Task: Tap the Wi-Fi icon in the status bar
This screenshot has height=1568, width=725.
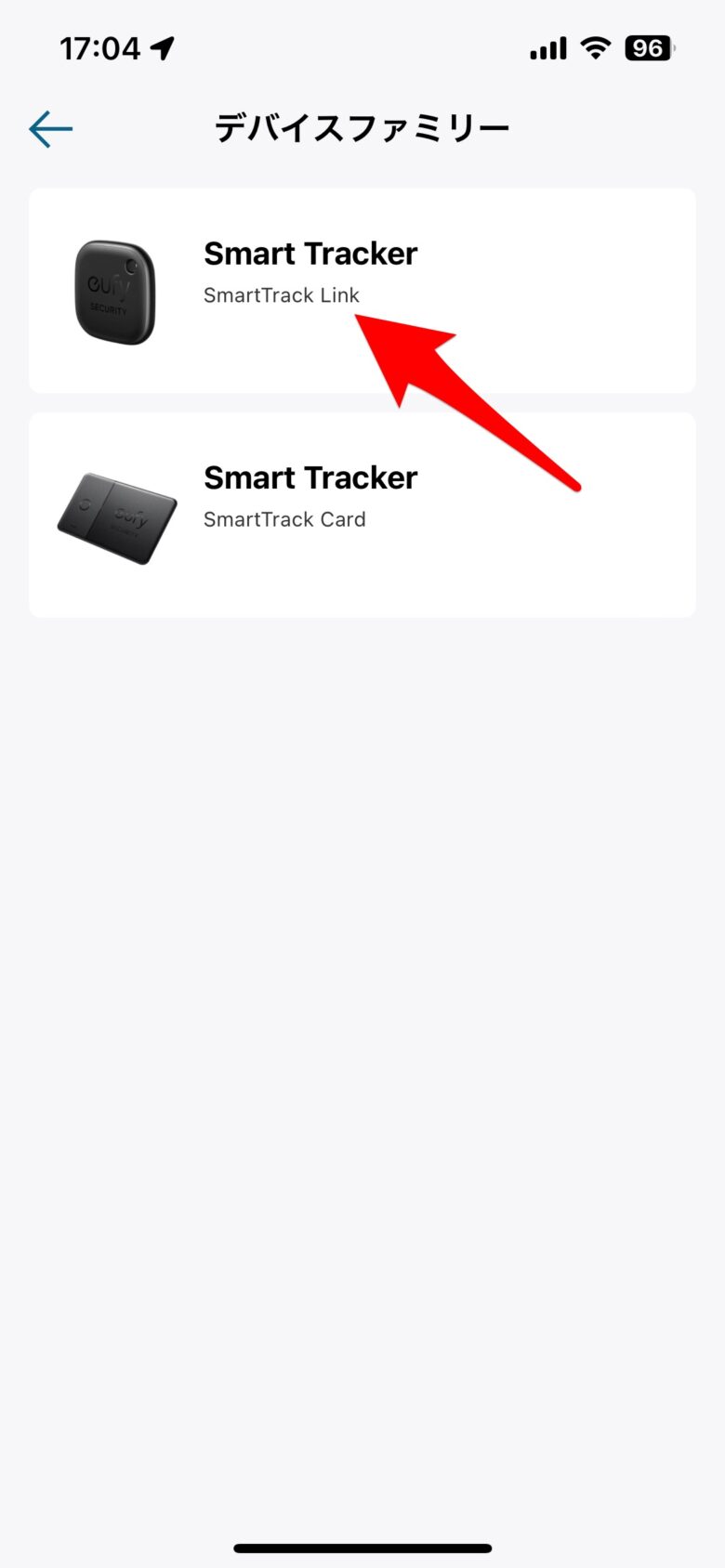Action: pos(593,46)
